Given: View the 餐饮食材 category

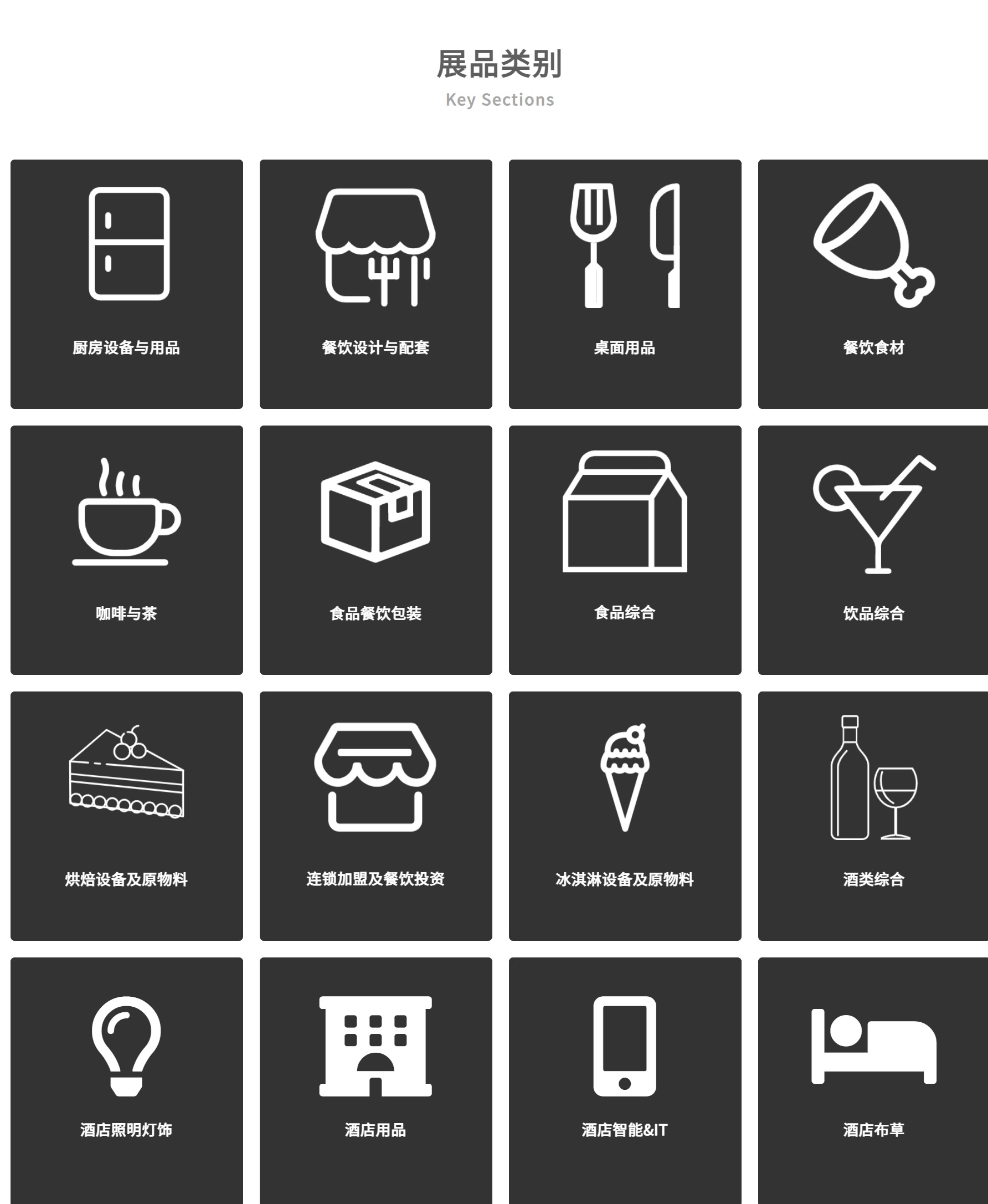Looking at the screenshot, I should [x=872, y=284].
